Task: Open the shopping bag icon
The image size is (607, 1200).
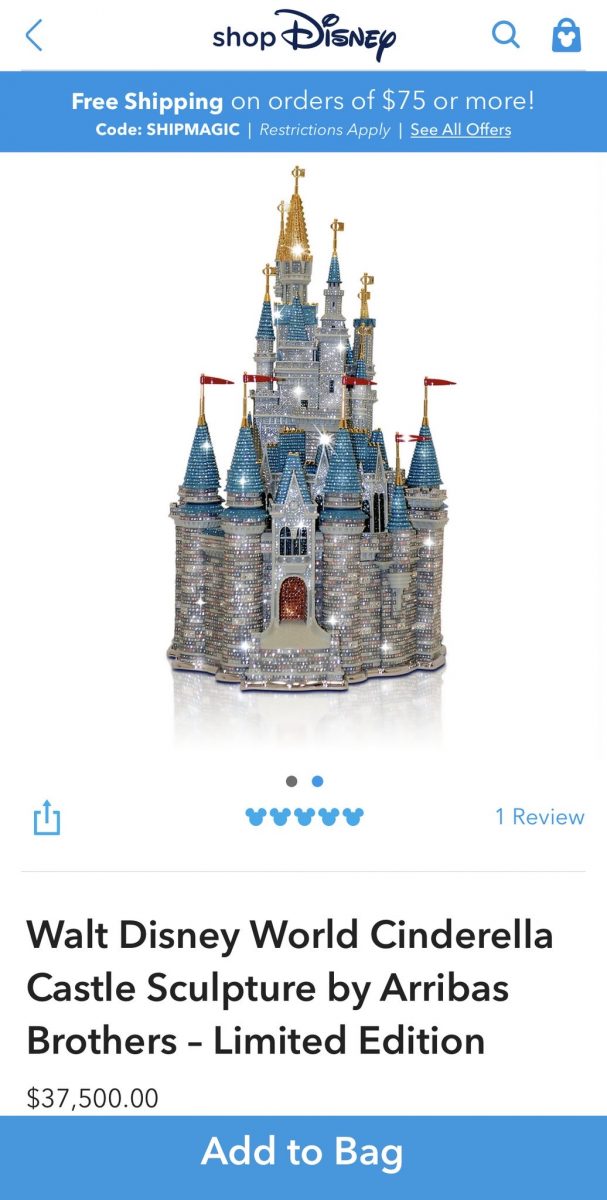Action: click(x=566, y=35)
